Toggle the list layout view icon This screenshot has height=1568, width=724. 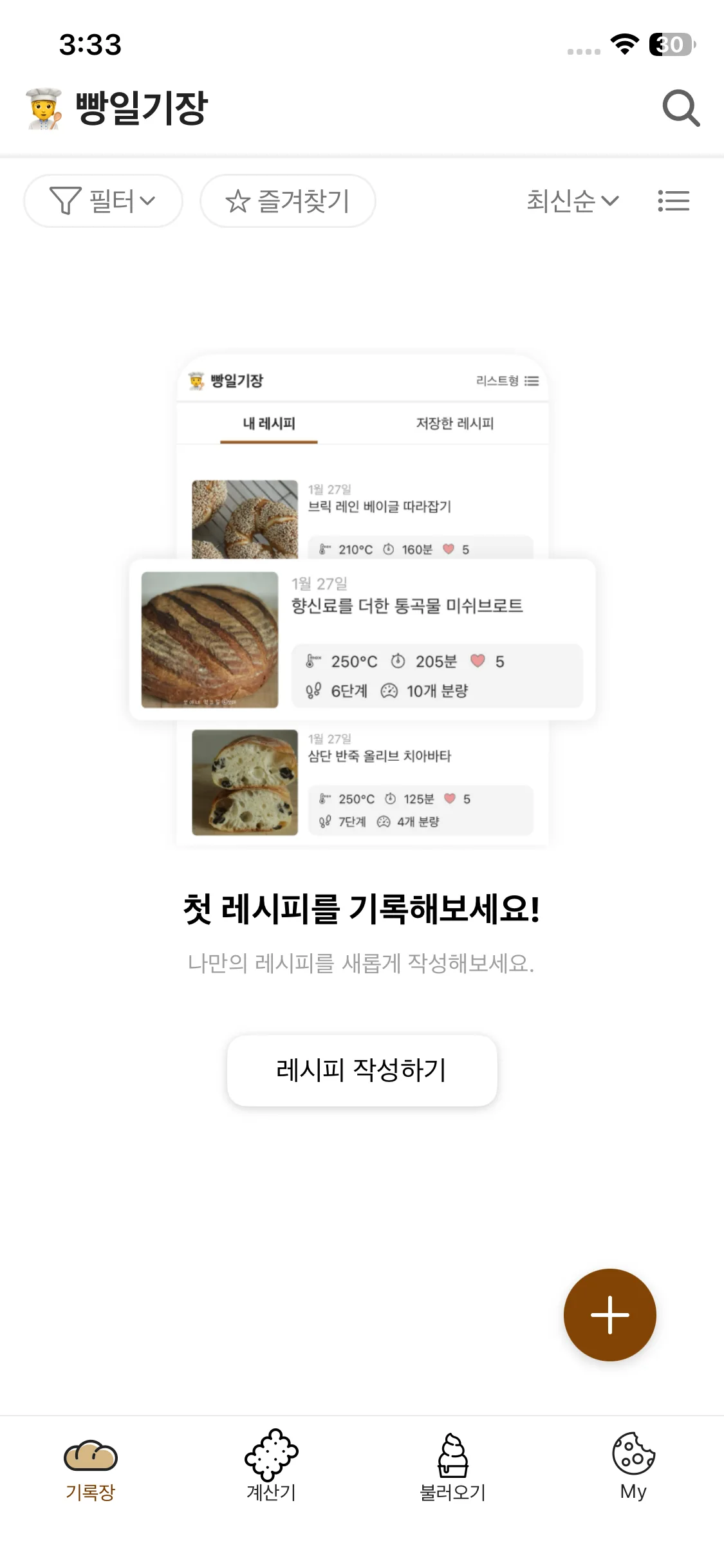[674, 201]
